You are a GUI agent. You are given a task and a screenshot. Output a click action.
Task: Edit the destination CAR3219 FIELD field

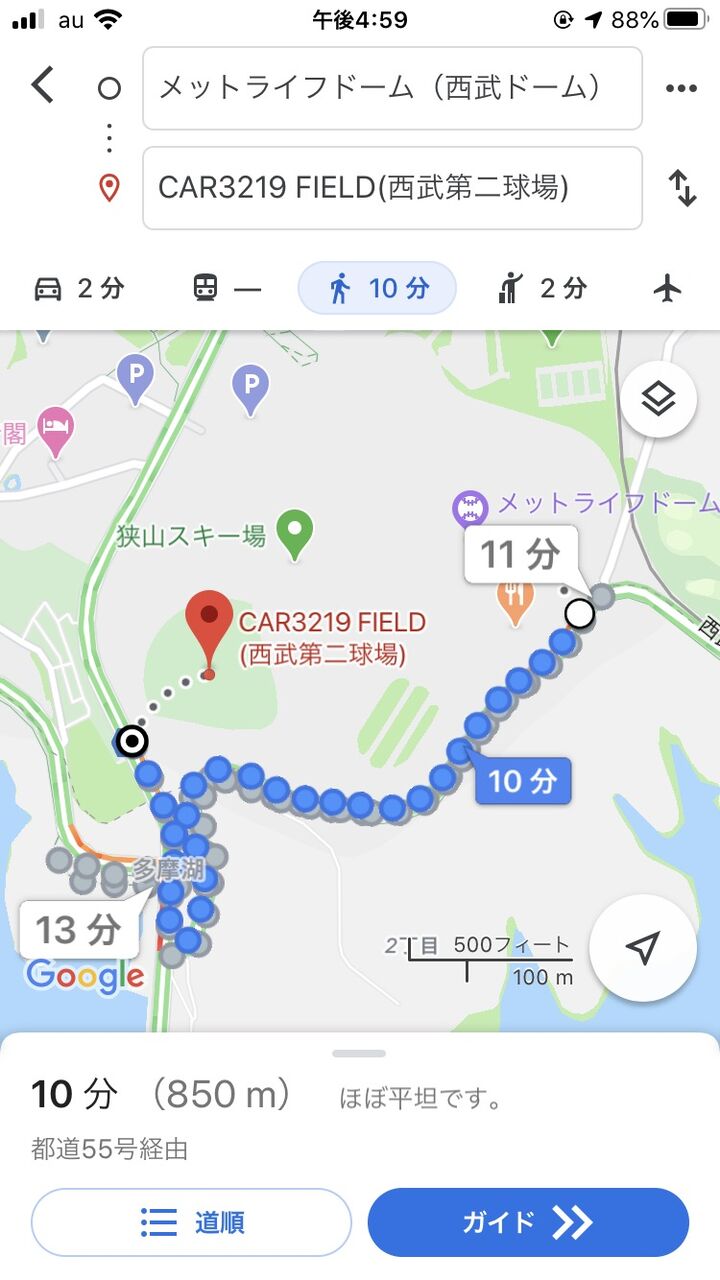(x=392, y=188)
